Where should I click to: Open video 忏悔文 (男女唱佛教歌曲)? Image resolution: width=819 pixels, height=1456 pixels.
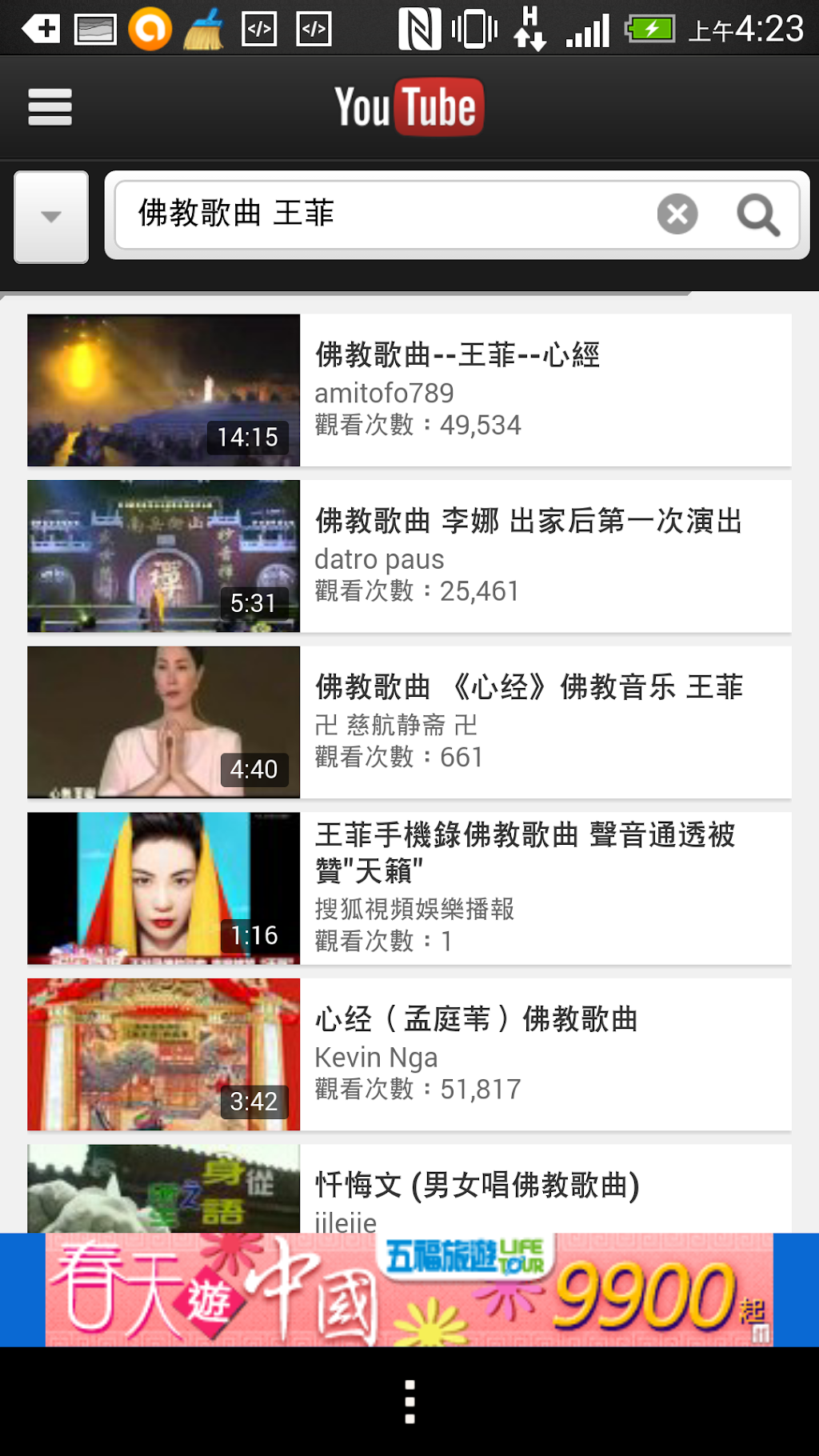tap(477, 1186)
